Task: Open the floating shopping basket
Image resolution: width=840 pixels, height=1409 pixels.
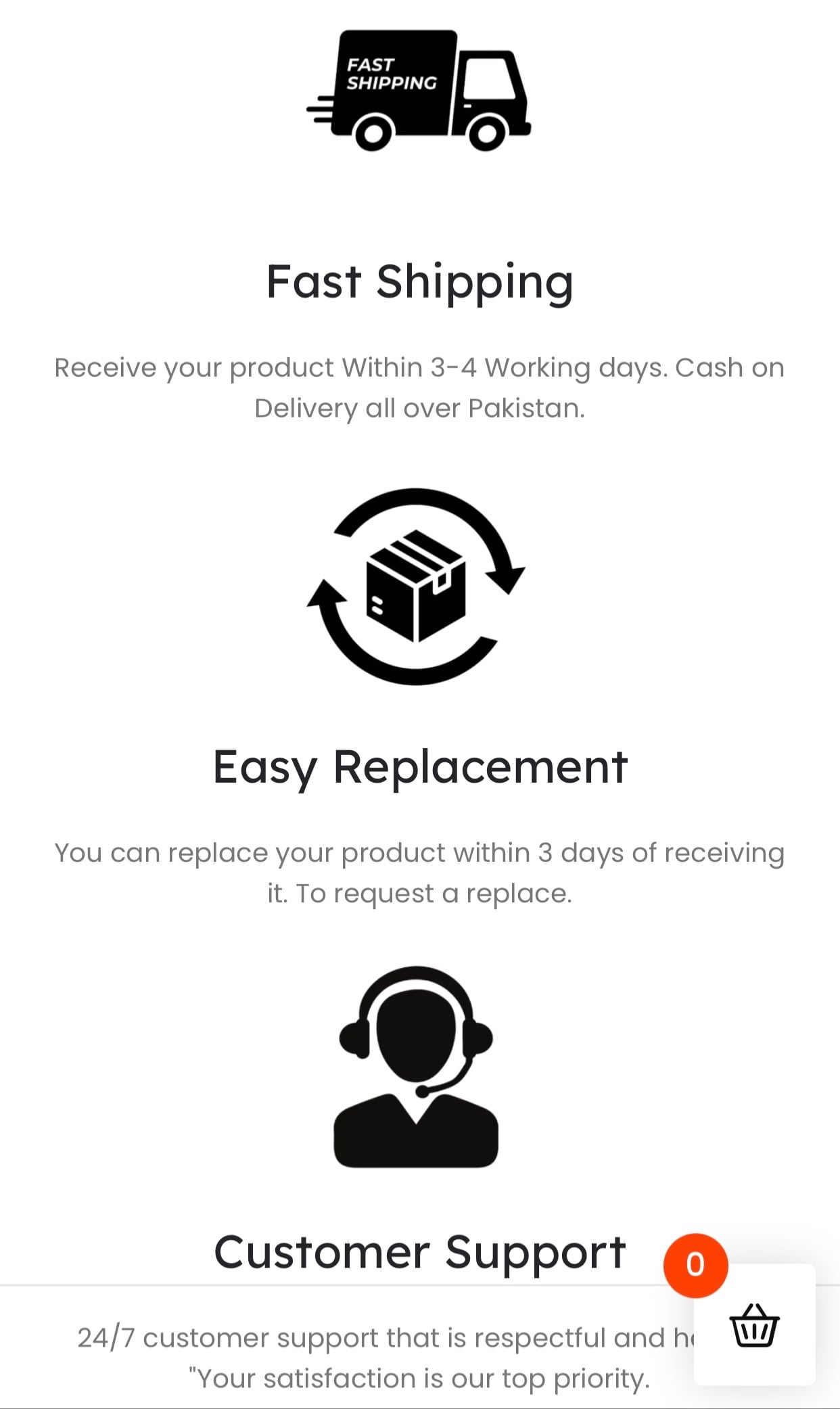Action: pyautogui.click(x=754, y=1326)
